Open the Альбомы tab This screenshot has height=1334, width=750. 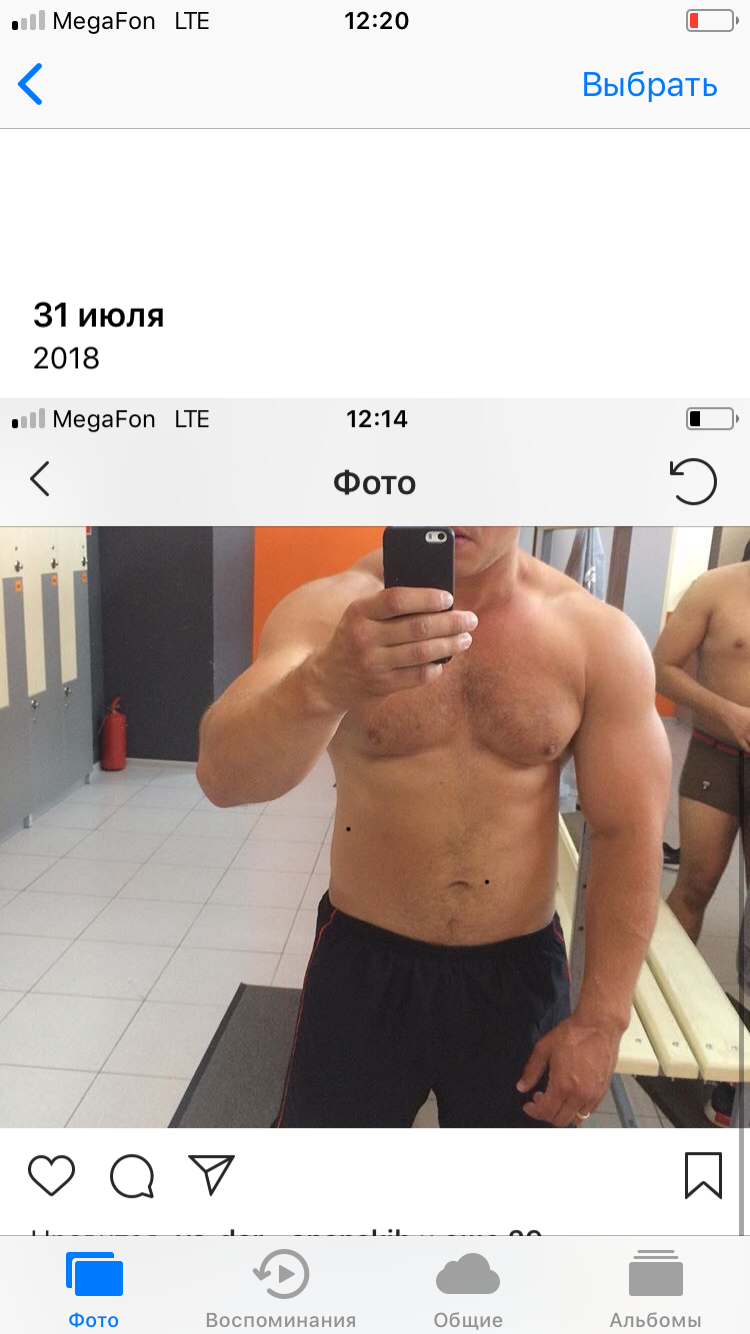coord(655,1288)
